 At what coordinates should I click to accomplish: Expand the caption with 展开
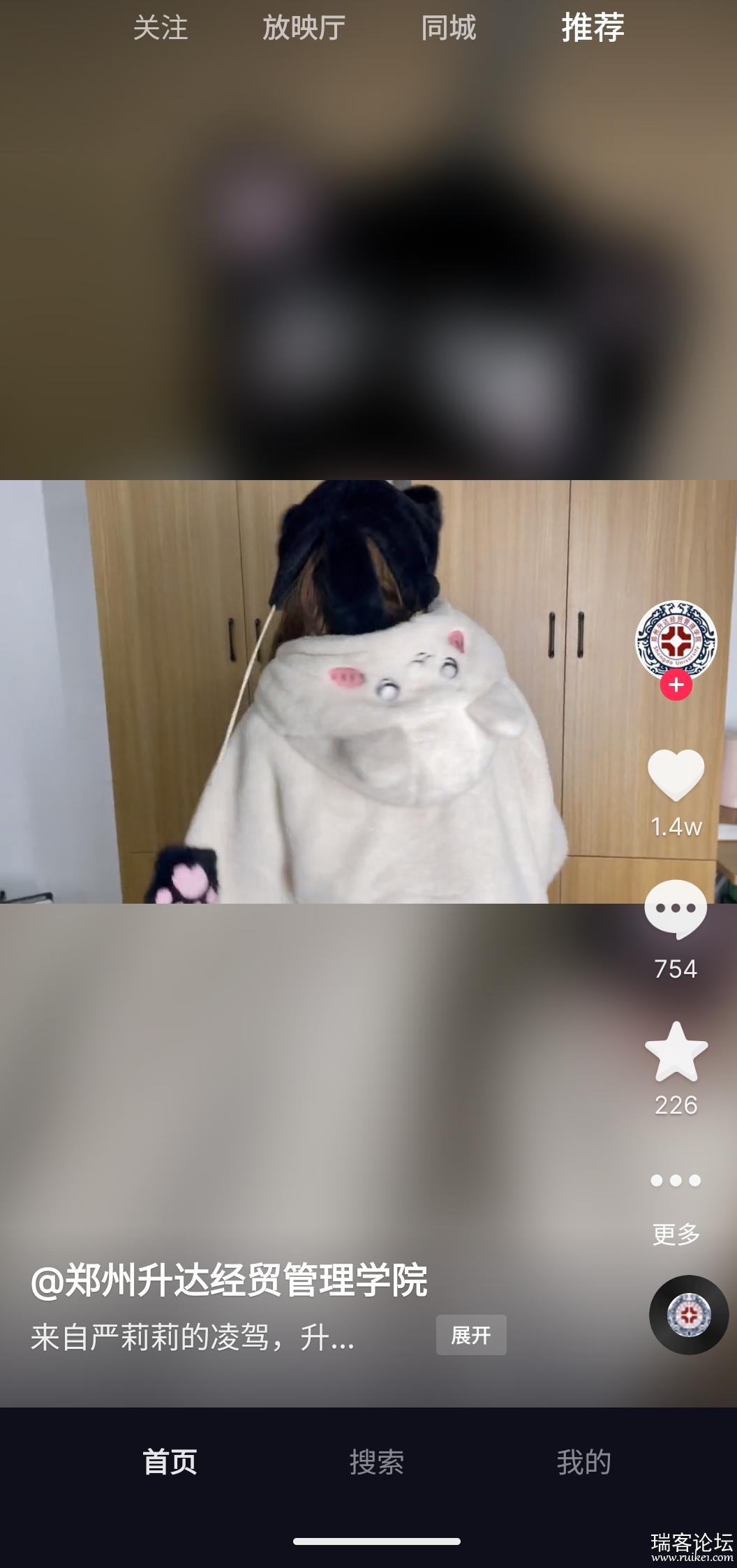[471, 1335]
